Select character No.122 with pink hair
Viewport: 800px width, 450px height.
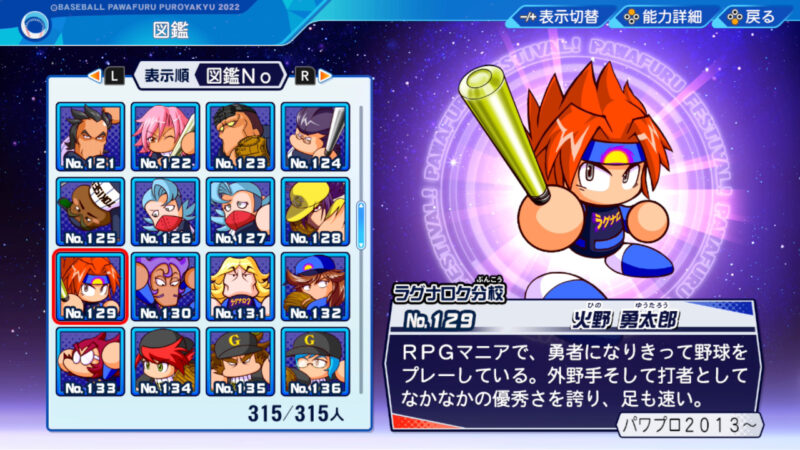tap(165, 136)
